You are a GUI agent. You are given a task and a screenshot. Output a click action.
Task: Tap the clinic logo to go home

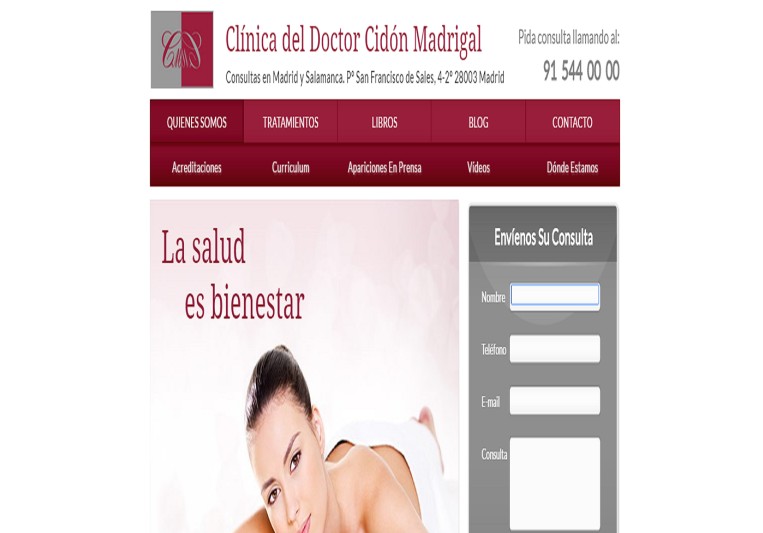(182, 50)
